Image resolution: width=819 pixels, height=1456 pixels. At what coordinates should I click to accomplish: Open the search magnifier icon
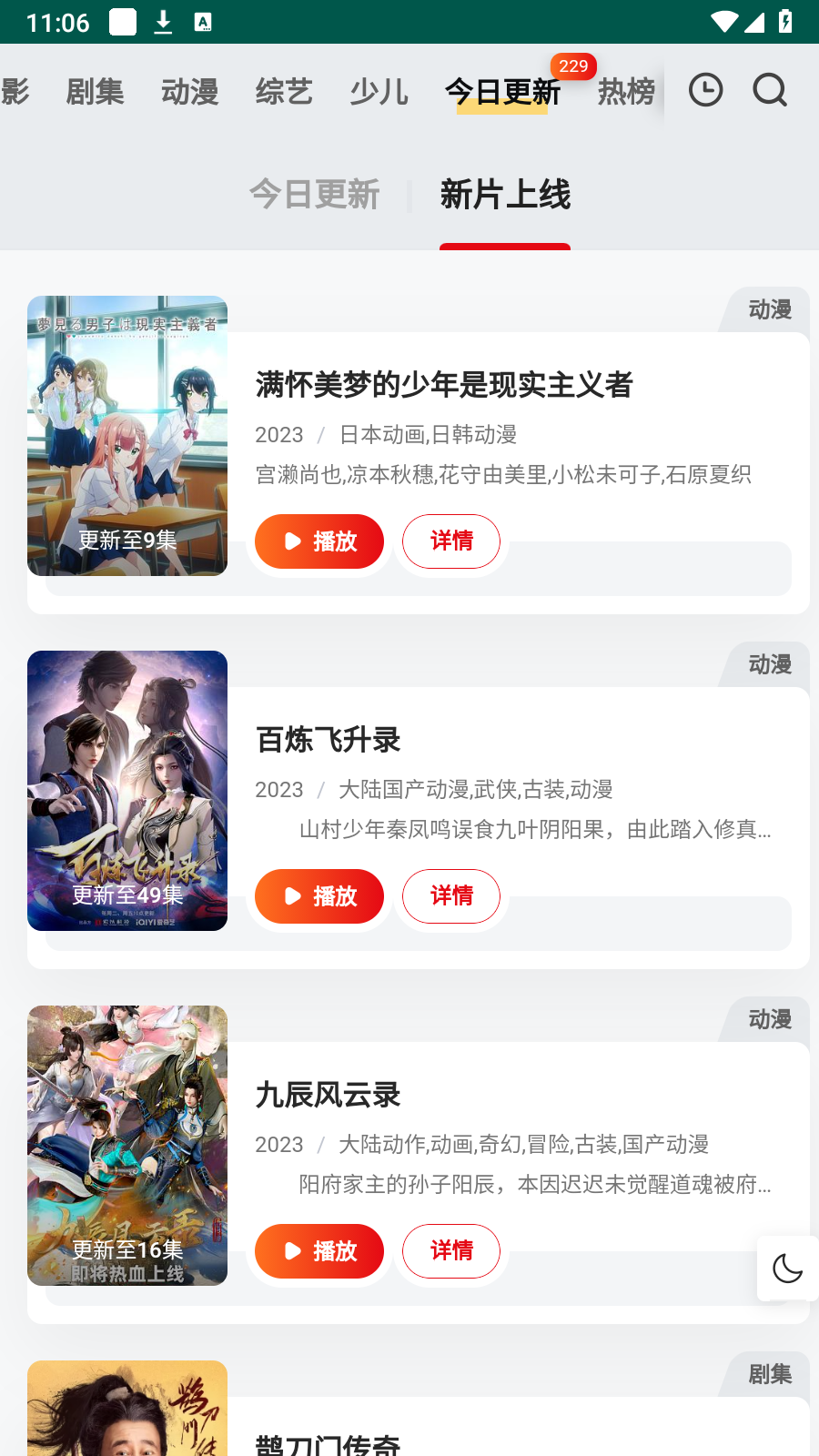[770, 90]
